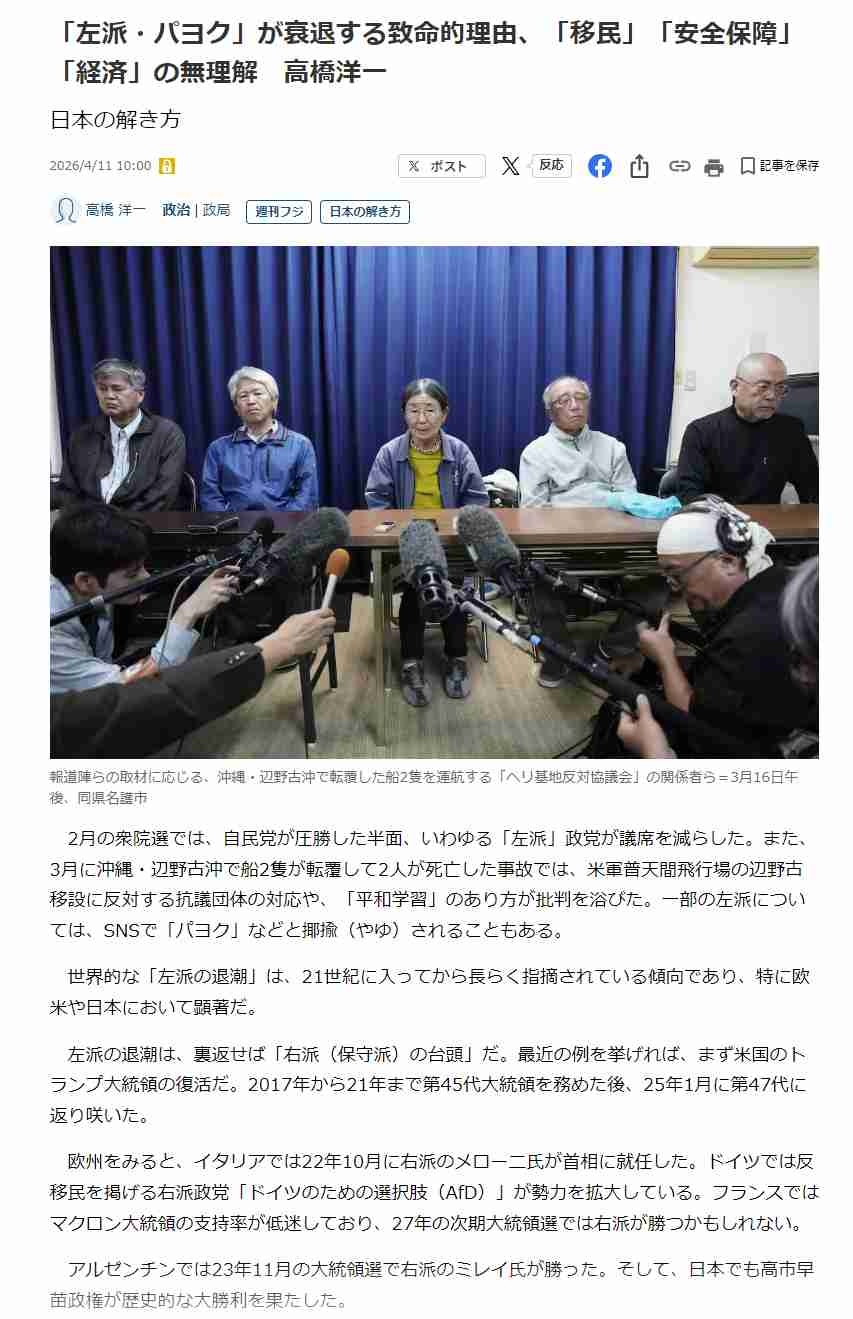Open the 政局 subcategory
The height and width of the screenshot is (1319, 853).
(x=216, y=211)
